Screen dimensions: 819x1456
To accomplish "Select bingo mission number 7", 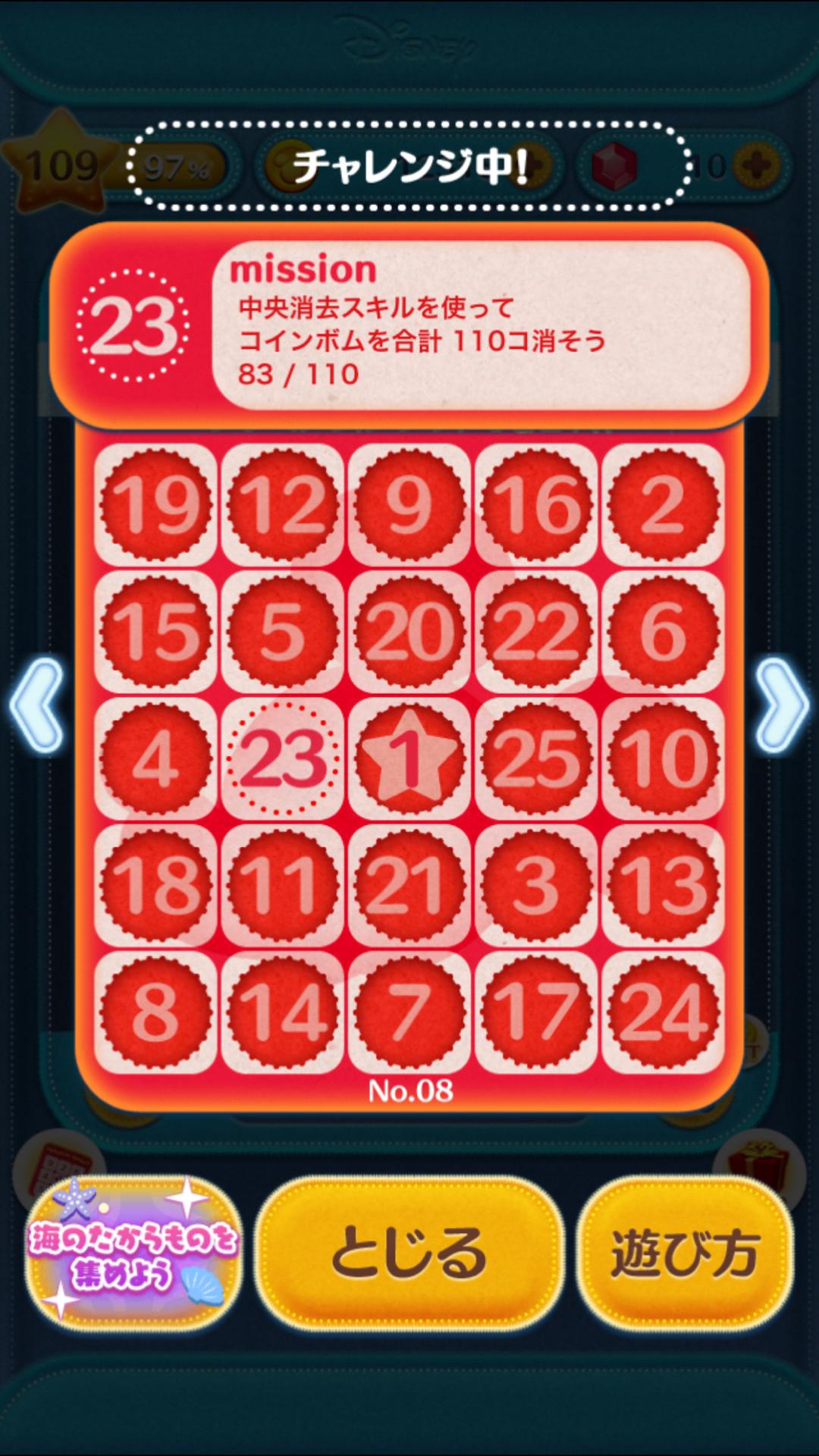I will pyautogui.click(x=409, y=1012).
